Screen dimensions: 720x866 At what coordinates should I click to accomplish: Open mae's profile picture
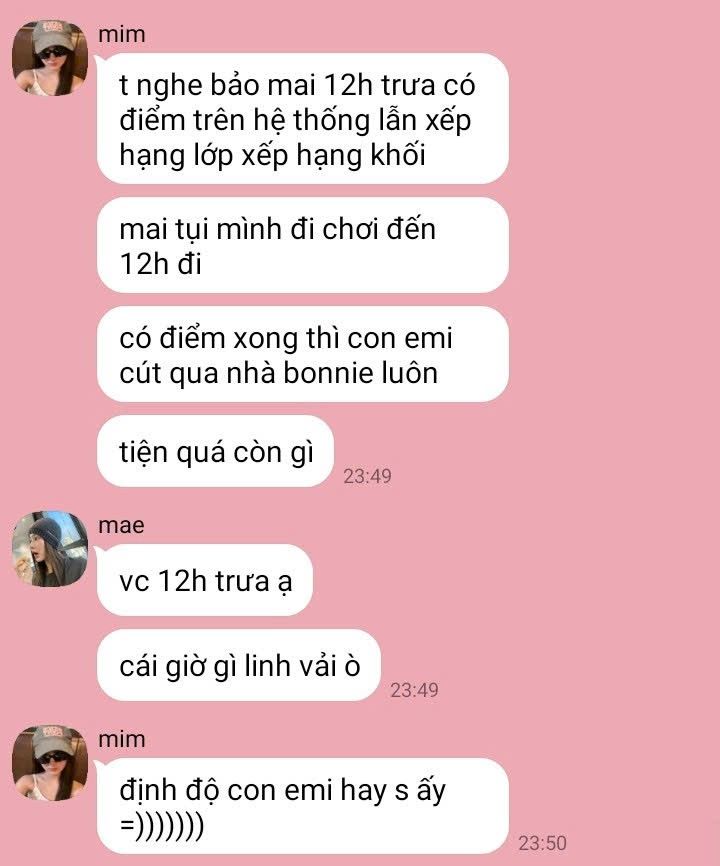click(x=50, y=549)
